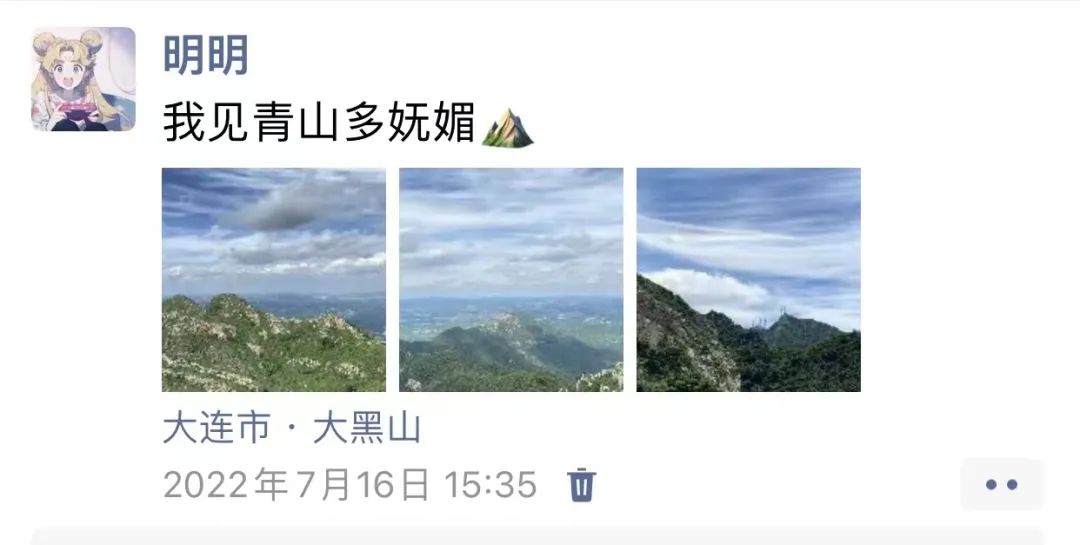
Task: Open the username 明明 link
Action: [205, 53]
